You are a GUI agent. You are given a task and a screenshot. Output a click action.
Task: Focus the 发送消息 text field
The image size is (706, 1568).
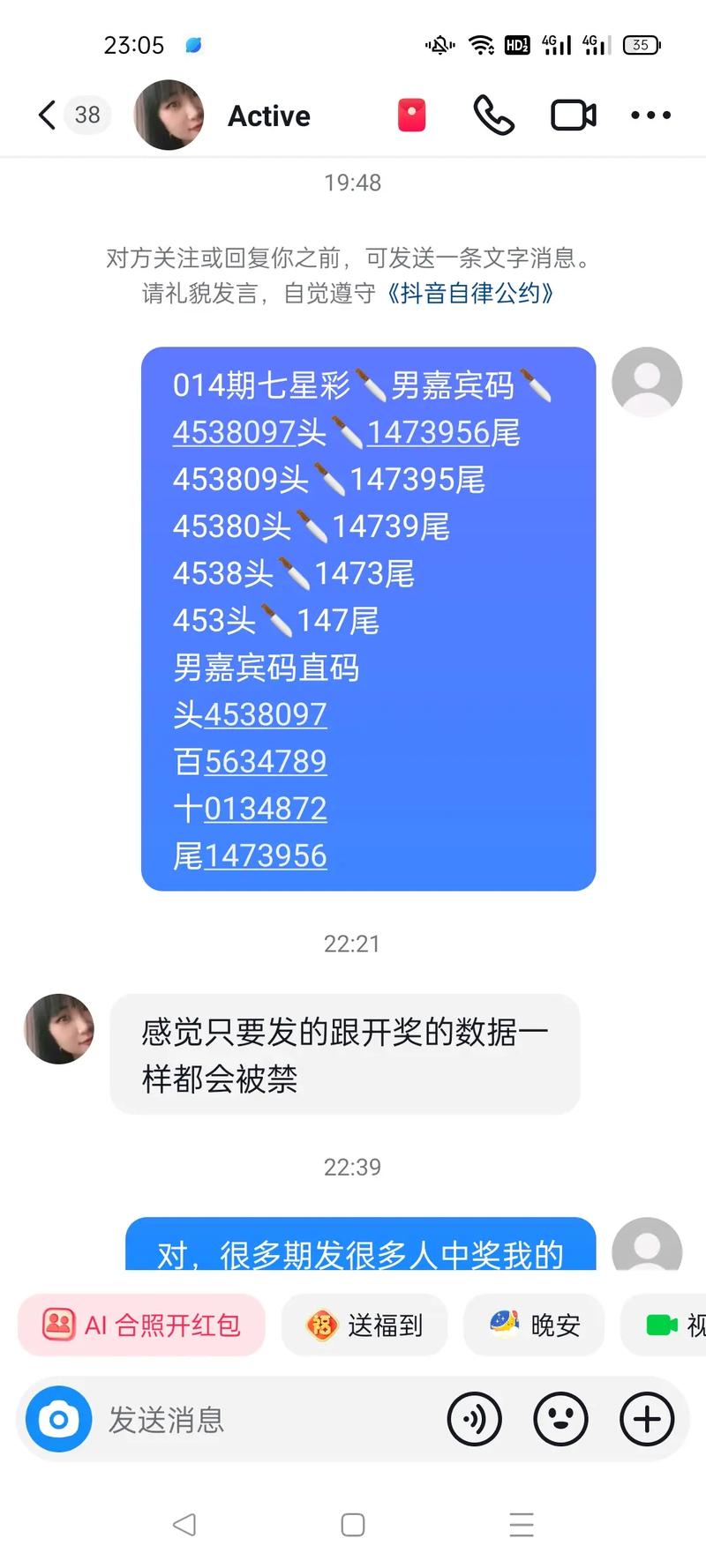[265, 1419]
